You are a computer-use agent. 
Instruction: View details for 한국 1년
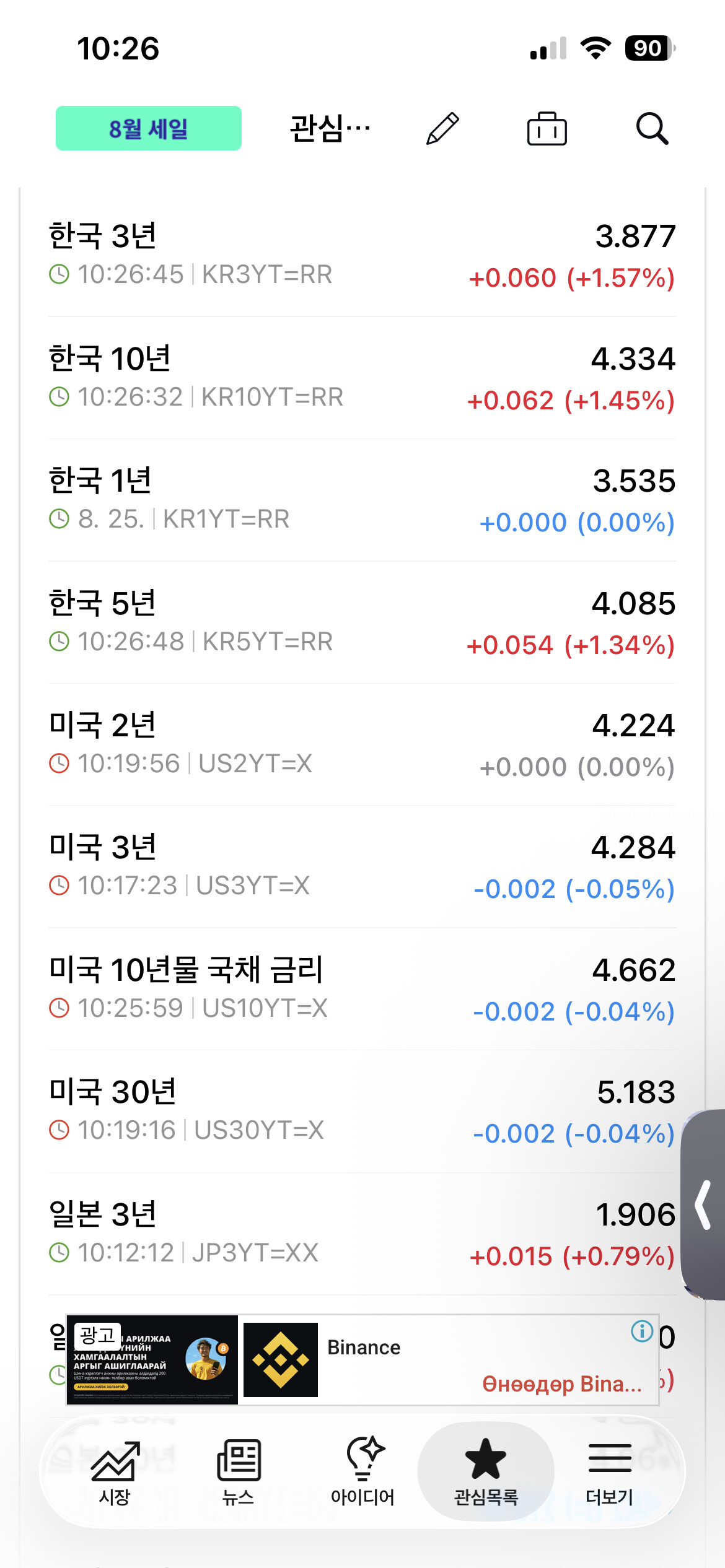[362, 500]
